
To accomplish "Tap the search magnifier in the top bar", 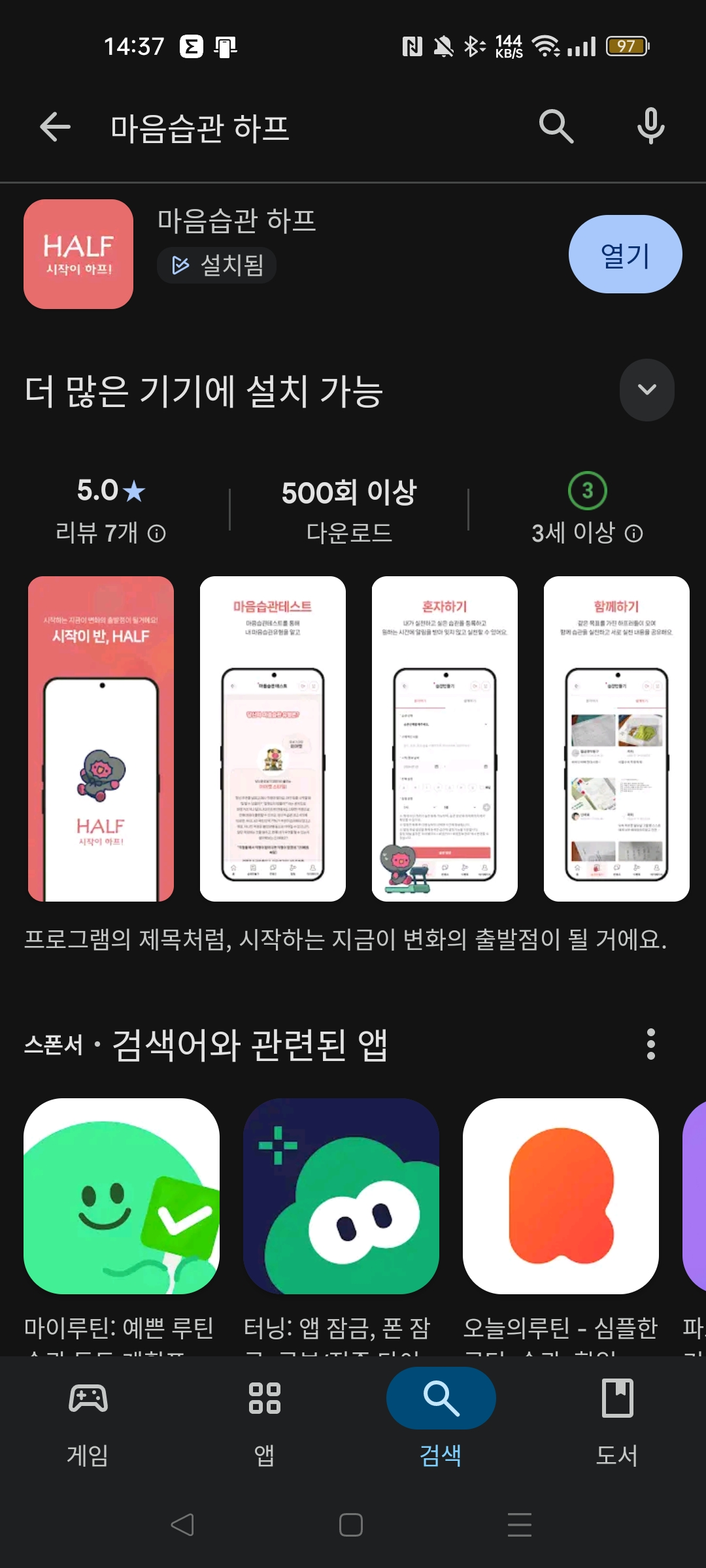I will click(x=556, y=126).
